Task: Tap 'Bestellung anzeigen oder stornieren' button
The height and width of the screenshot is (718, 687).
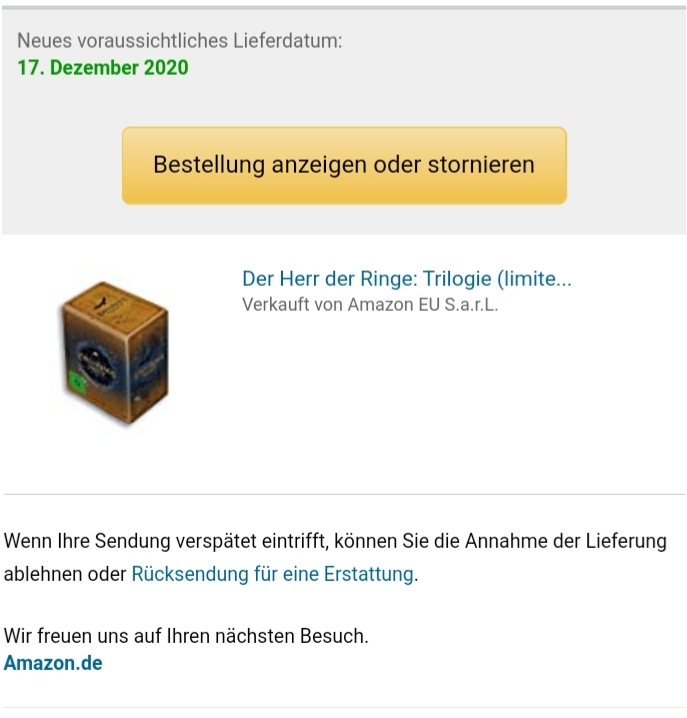Action: coord(344,165)
